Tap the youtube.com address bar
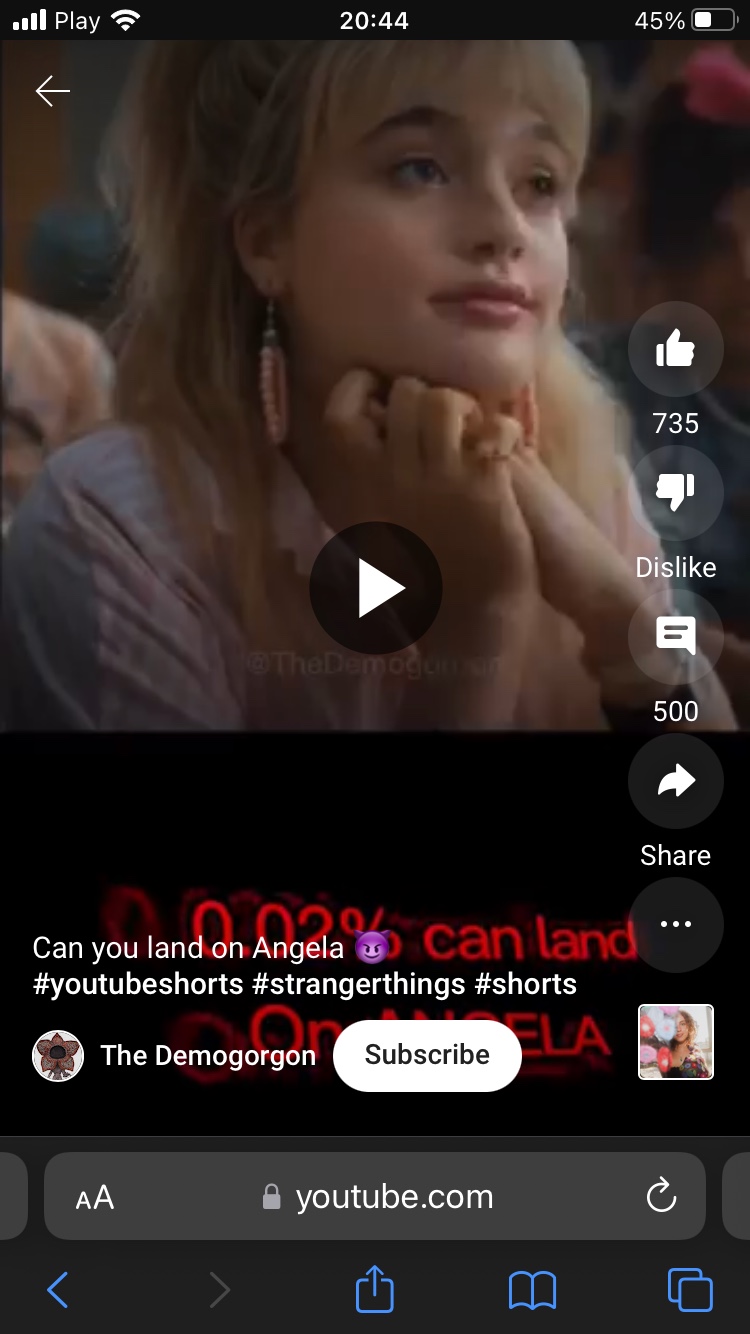This screenshot has width=750, height=1334. 380,1197
